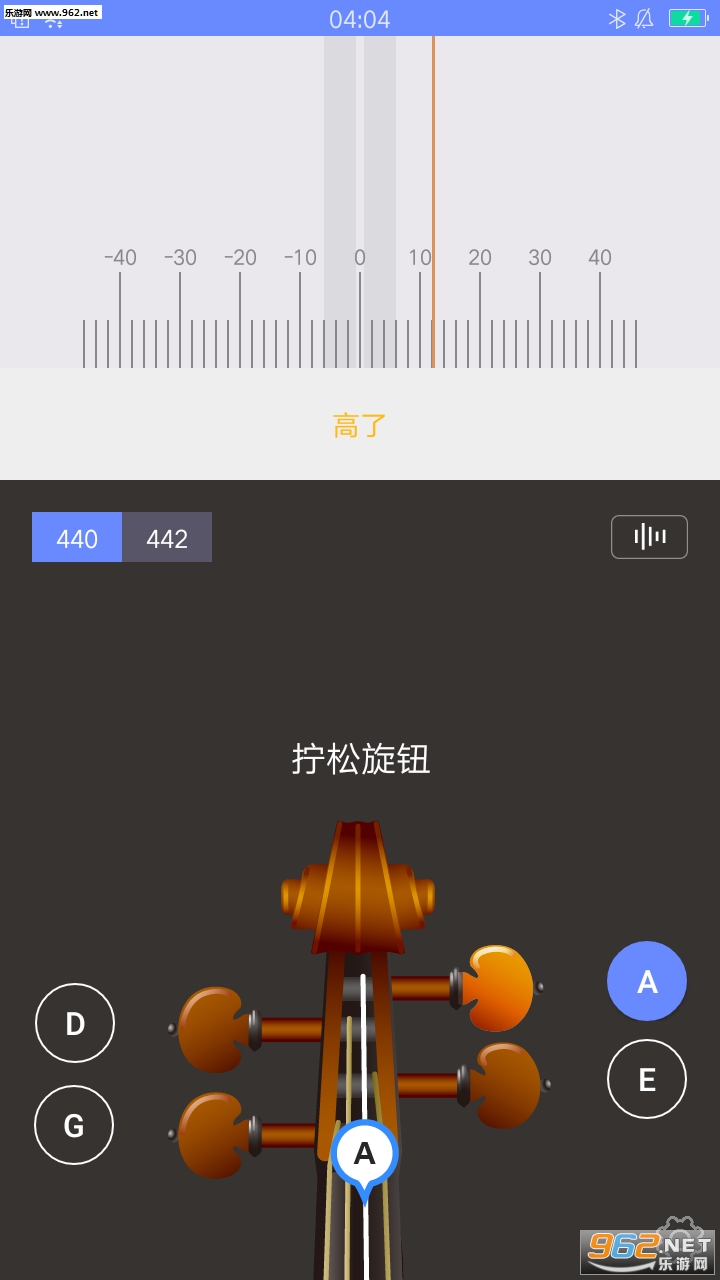This screenshot has height=1280, width=720.
Task: Select the E string button
Action: tap(647, 1079)
